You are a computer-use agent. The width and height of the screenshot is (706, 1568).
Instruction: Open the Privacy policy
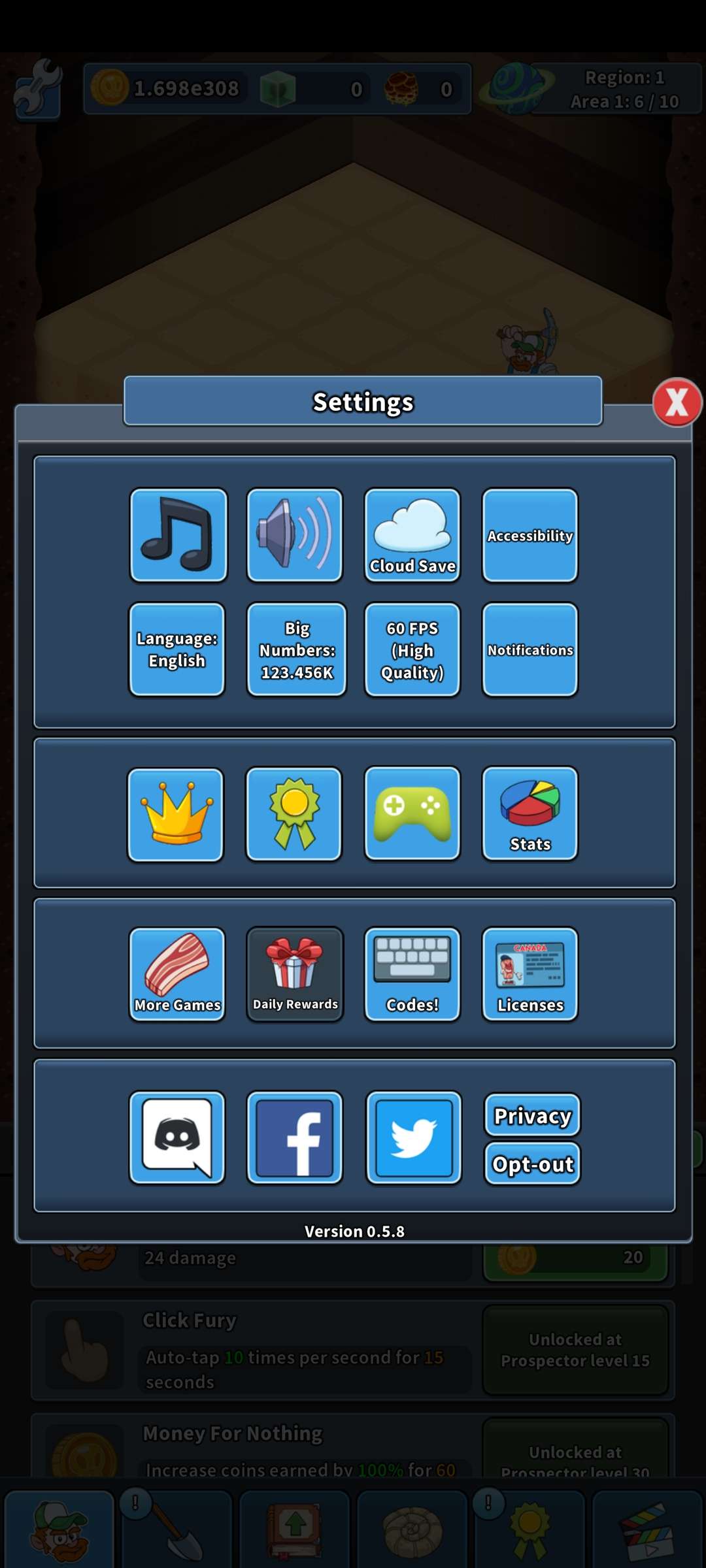click(x=532, y=1115)
